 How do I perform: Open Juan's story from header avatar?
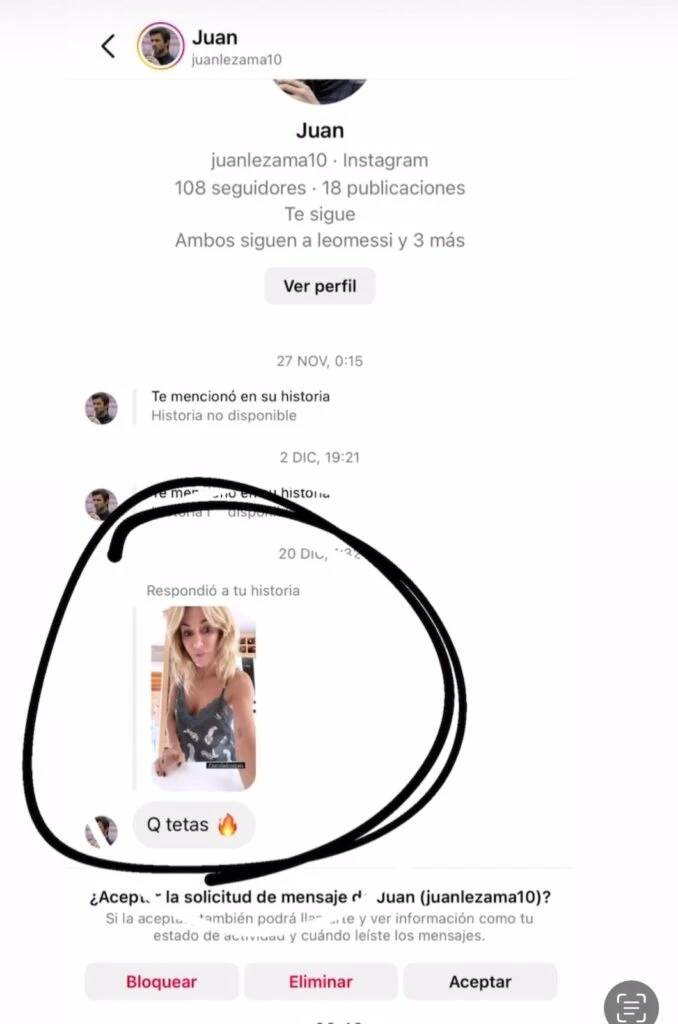[x=160, y=46]
